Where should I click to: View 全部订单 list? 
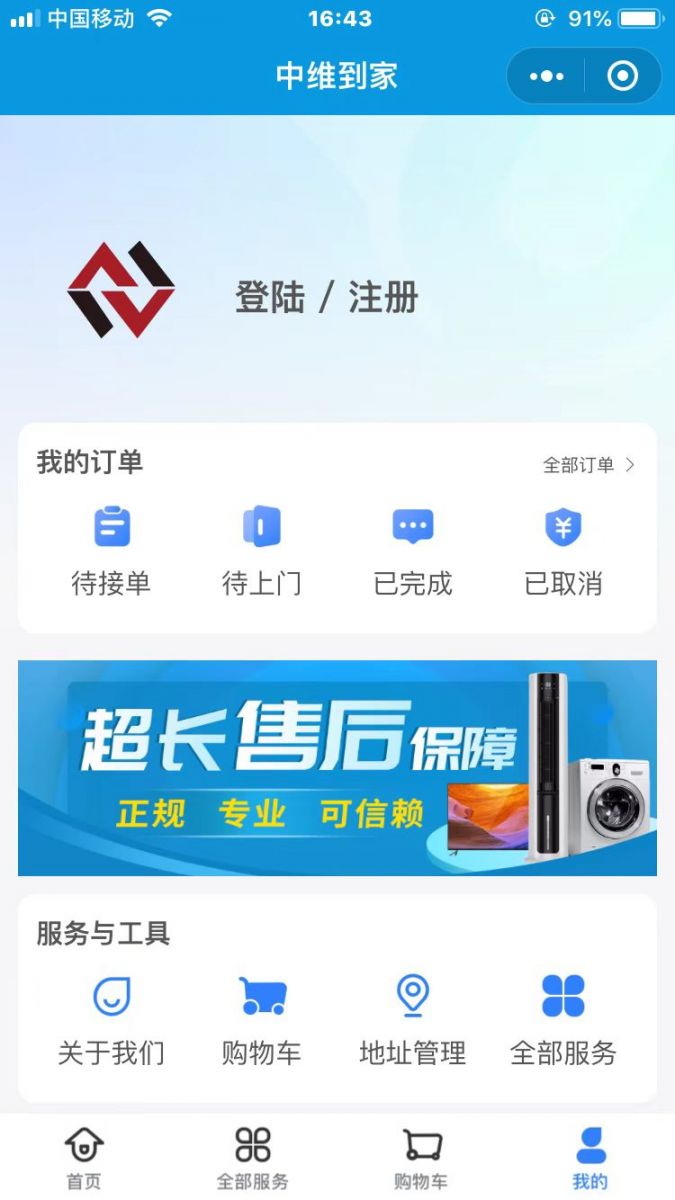pos(588,465)
